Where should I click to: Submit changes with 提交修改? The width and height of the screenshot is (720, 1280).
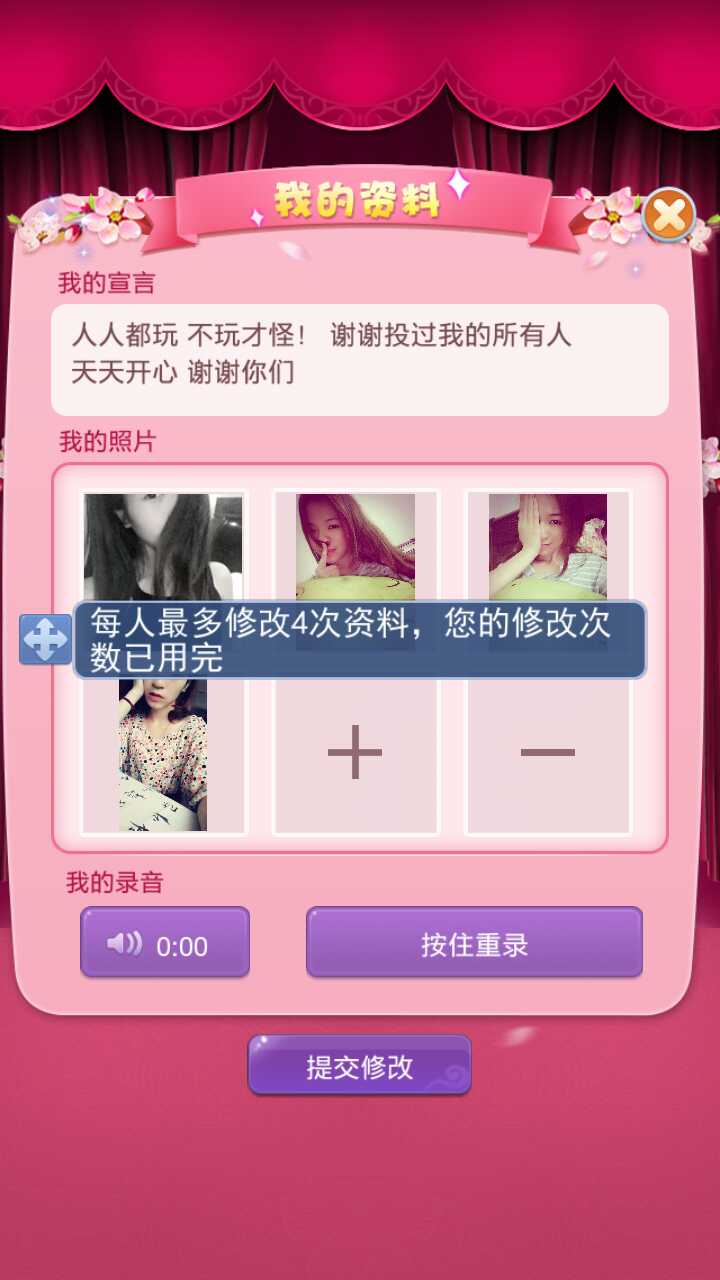click(360, 1065)
